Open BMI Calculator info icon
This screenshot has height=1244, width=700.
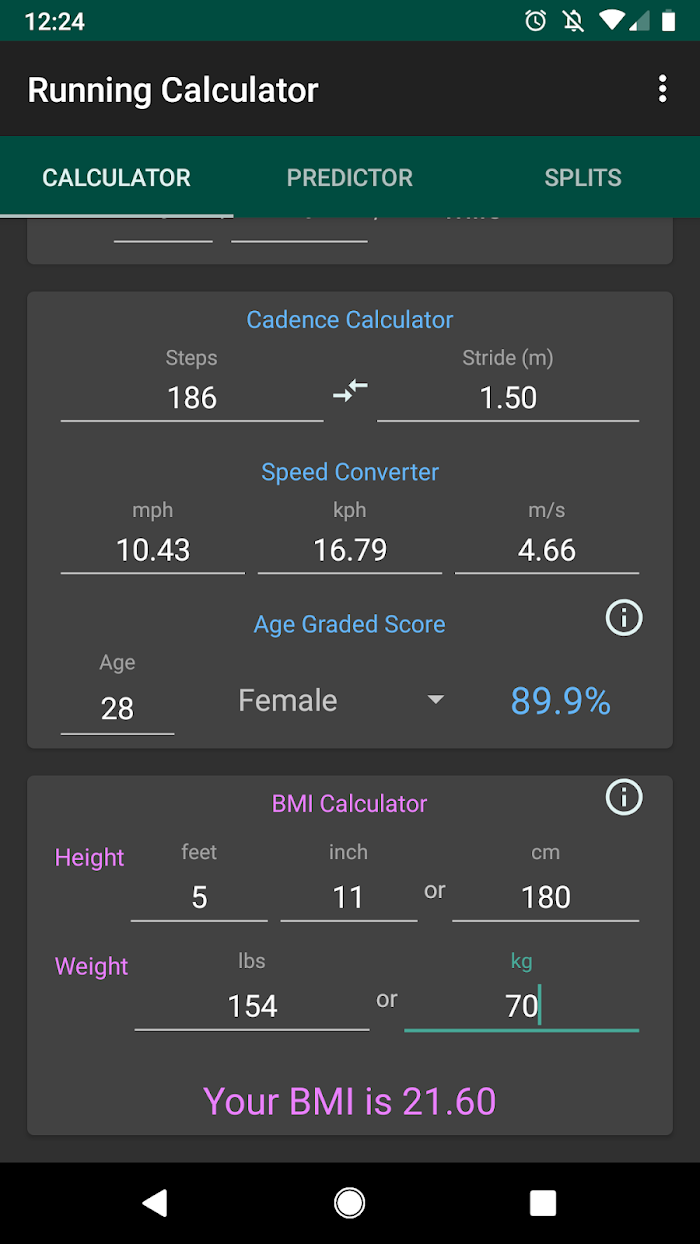624,797
